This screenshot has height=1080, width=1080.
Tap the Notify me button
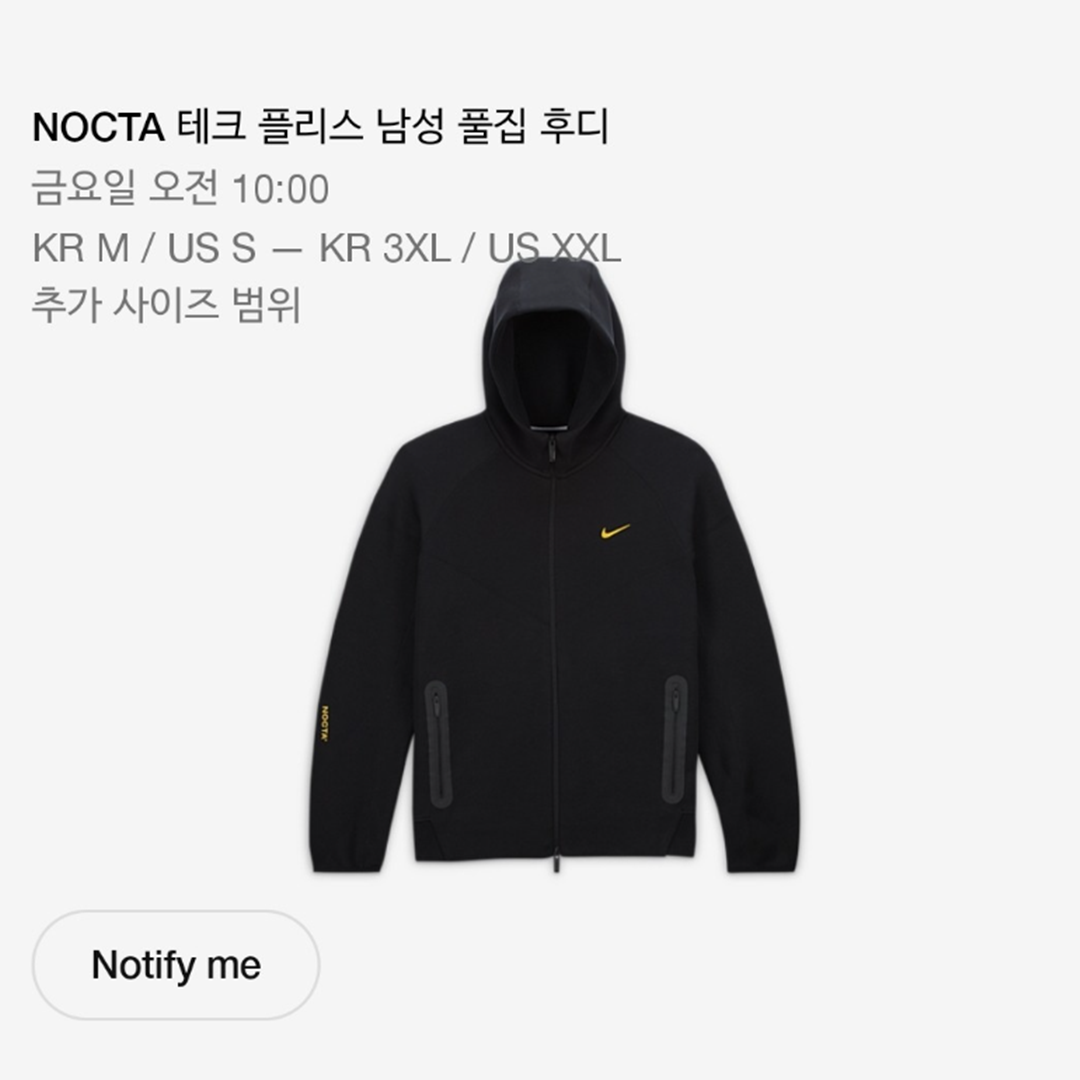coord(176,965)
